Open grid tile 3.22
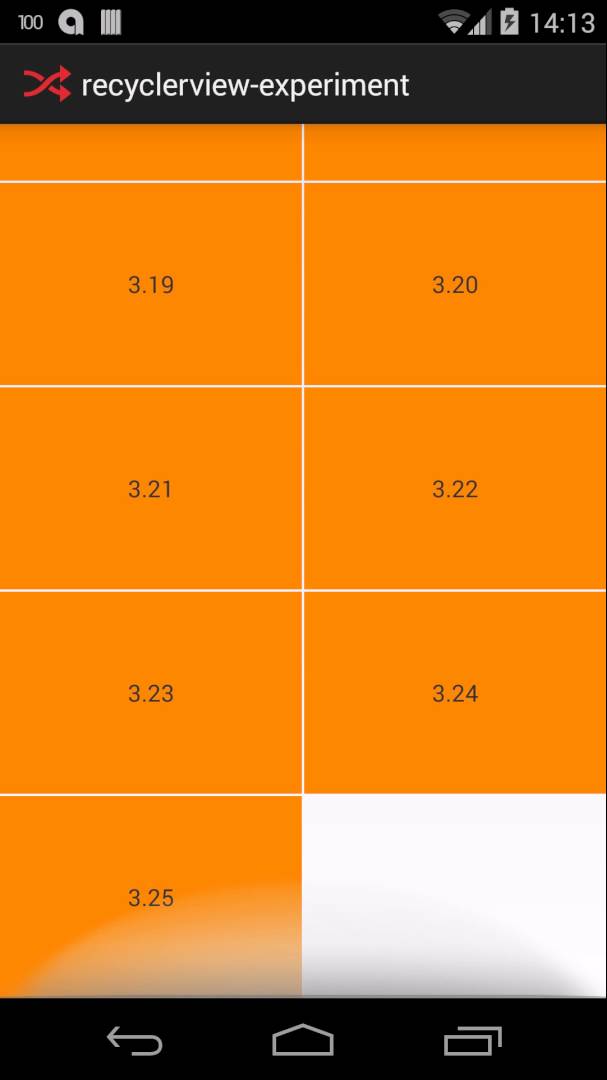 (x=455, y=489)
